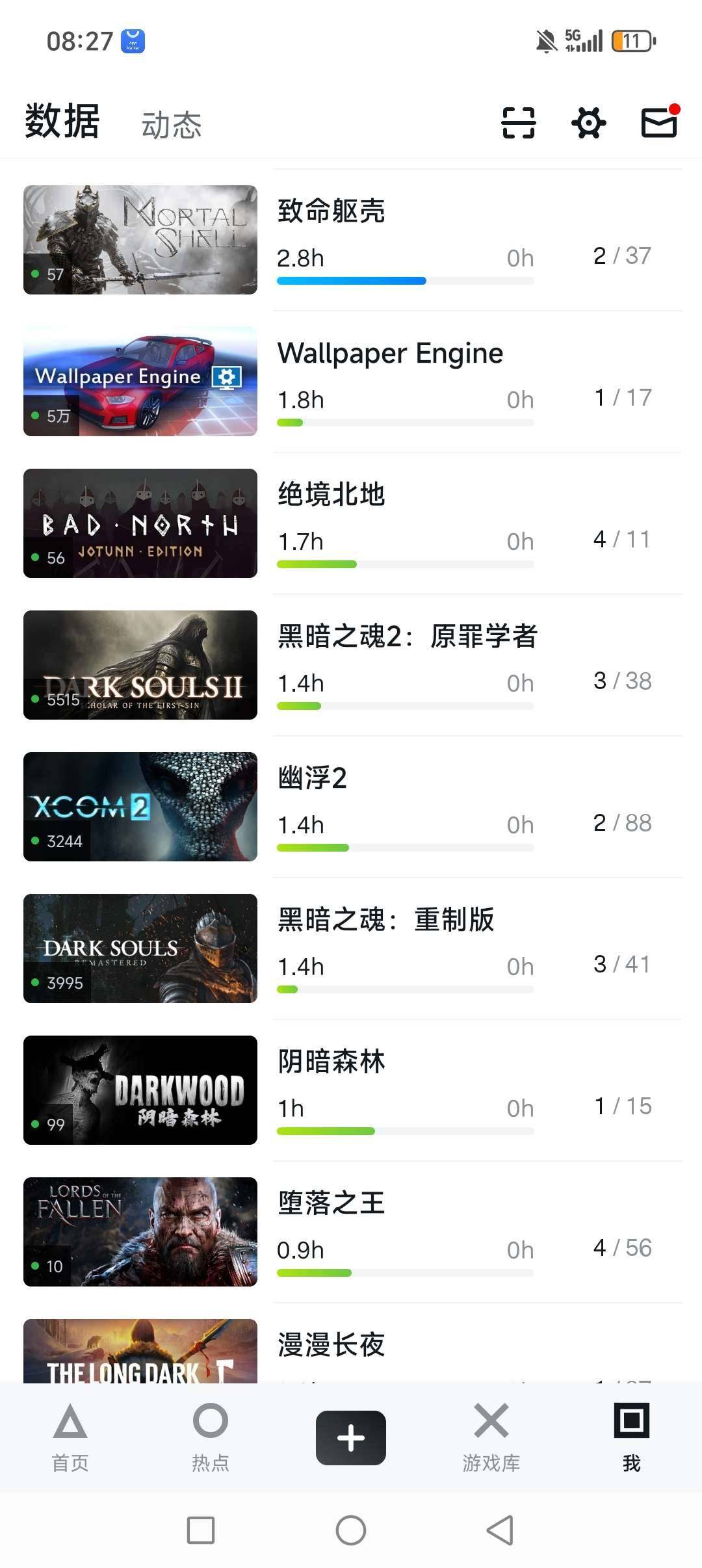Switch to the 热点 tab
702x1568 pixels.
pos(211,1438)
